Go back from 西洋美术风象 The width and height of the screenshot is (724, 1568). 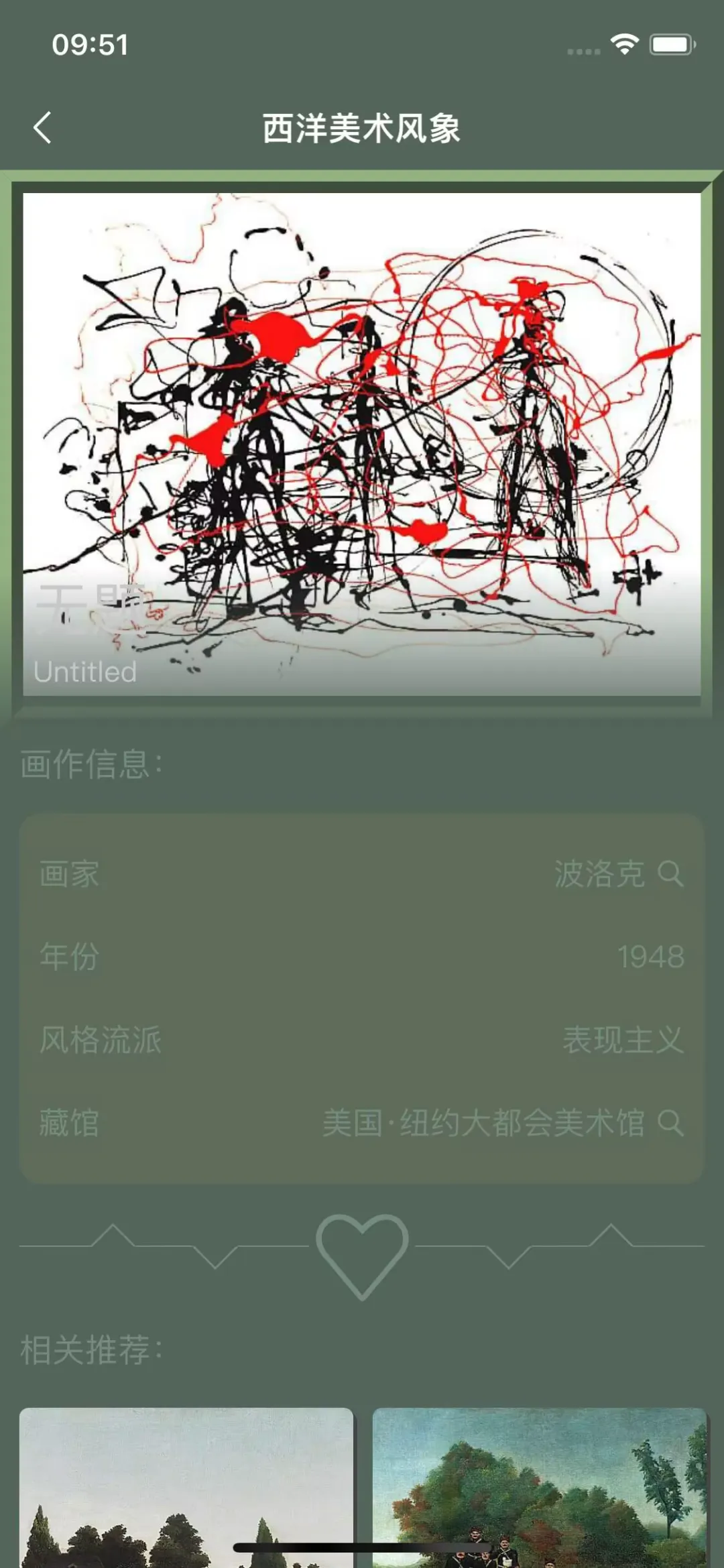click(x=43, y=128)
